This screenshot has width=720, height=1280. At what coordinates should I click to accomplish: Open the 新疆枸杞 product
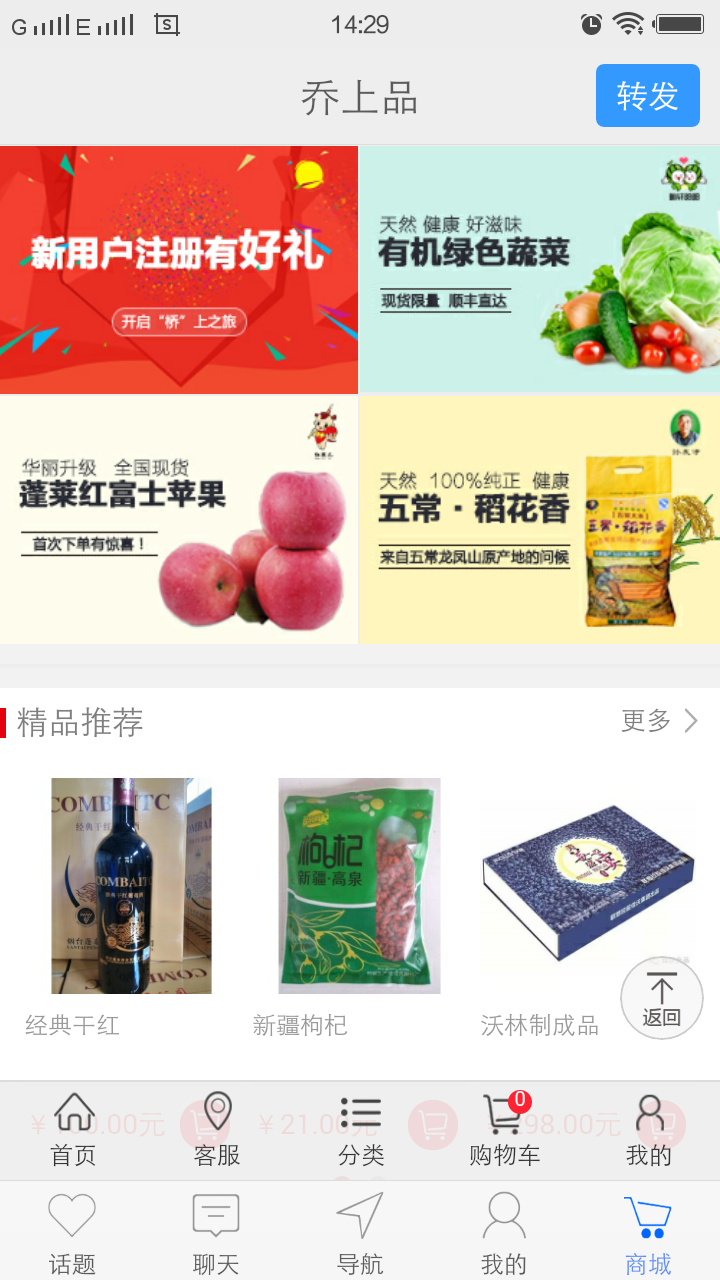359,886
